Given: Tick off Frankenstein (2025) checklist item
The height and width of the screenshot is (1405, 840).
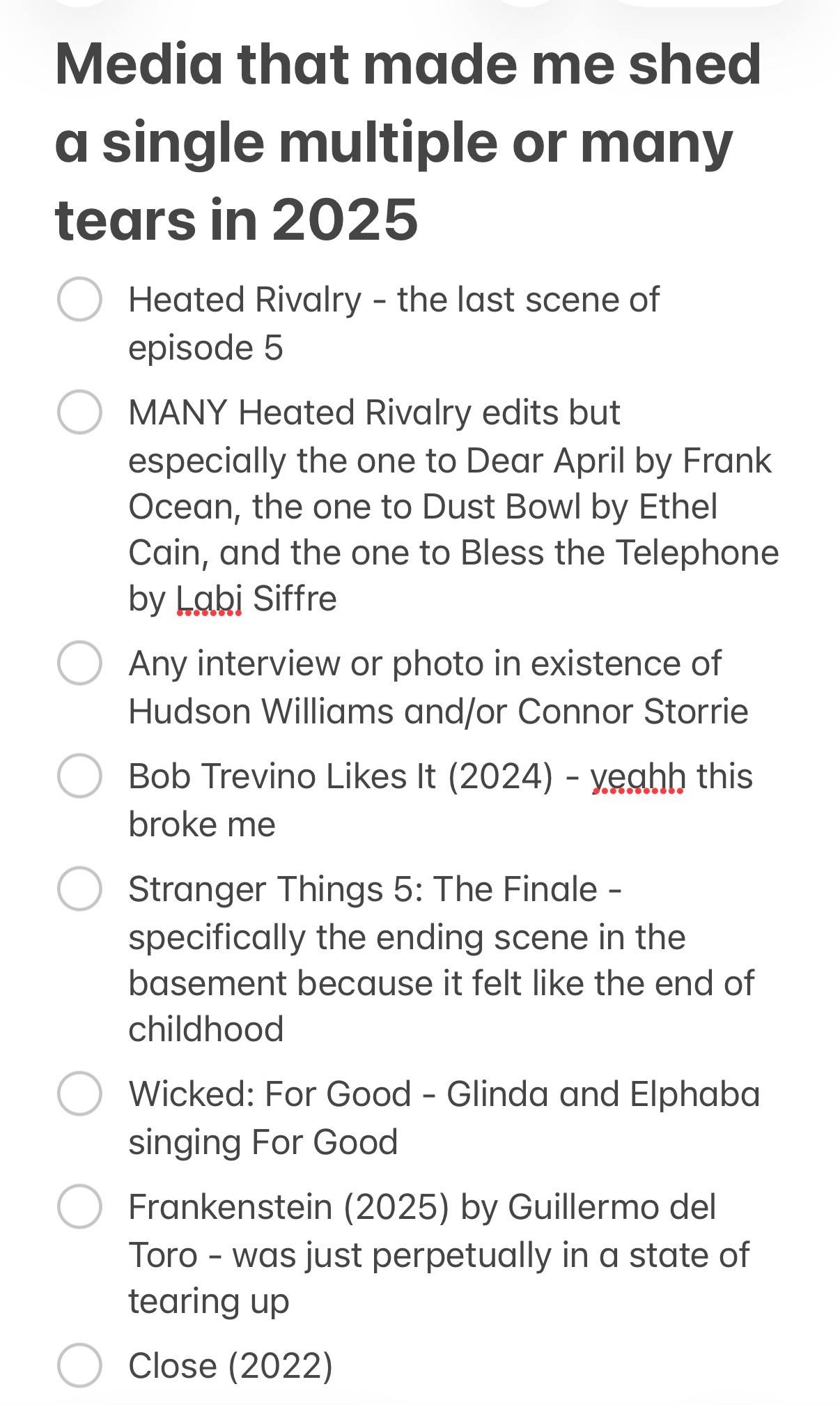Looking at the screenshot, I should [79, 1206].
